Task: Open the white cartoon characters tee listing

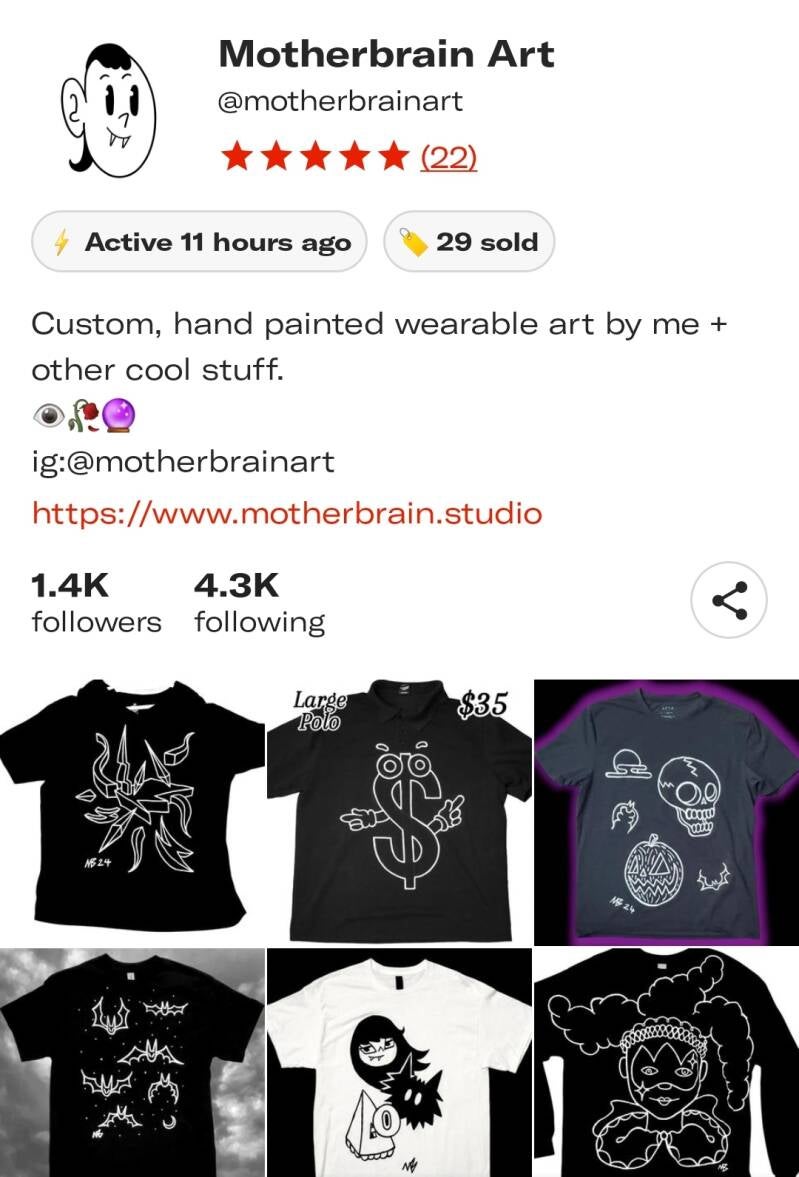Action: [x=399, y=1062]
